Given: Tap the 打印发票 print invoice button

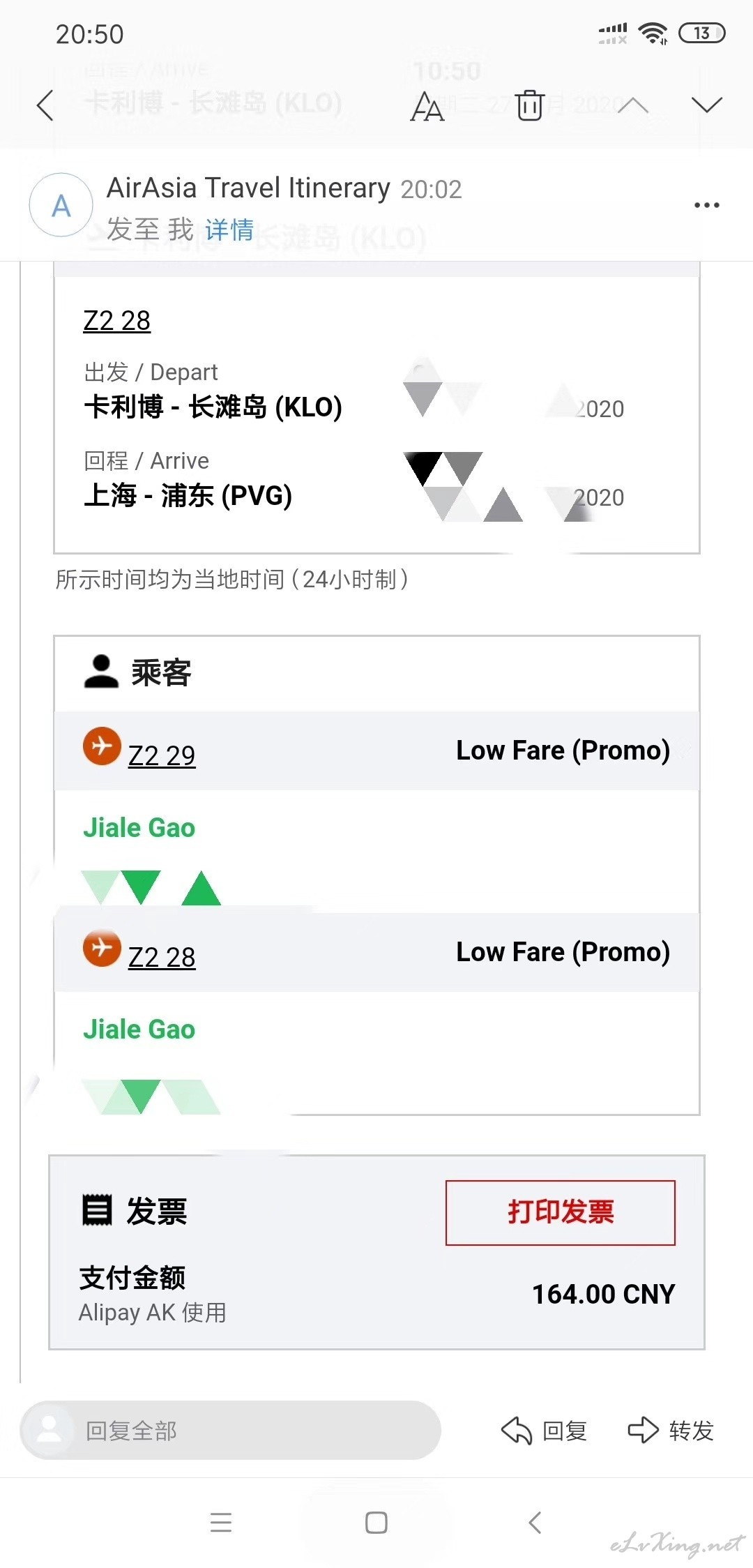Looking at the screenshot, I should coord(561,1212).
